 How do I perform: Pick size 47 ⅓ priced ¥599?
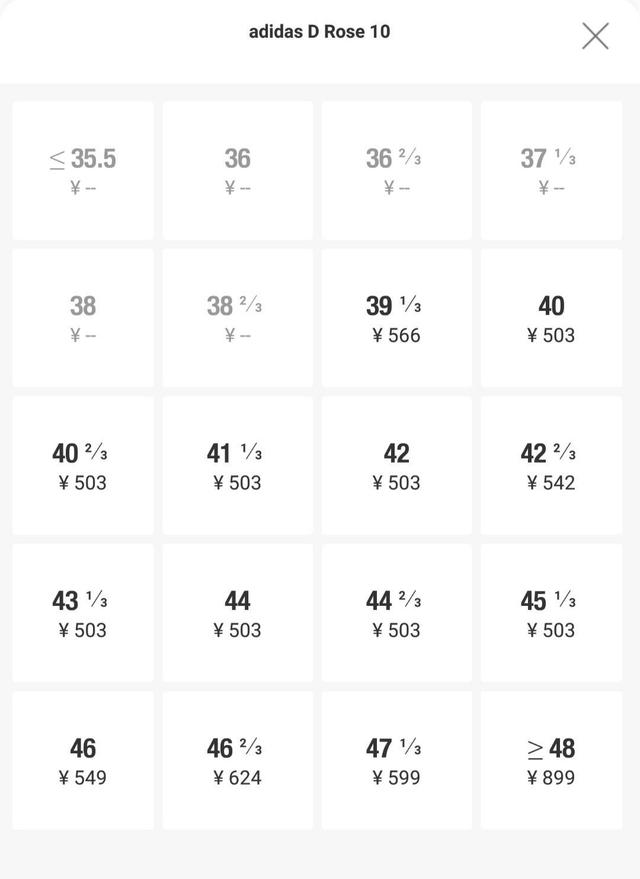click(396, 760)
